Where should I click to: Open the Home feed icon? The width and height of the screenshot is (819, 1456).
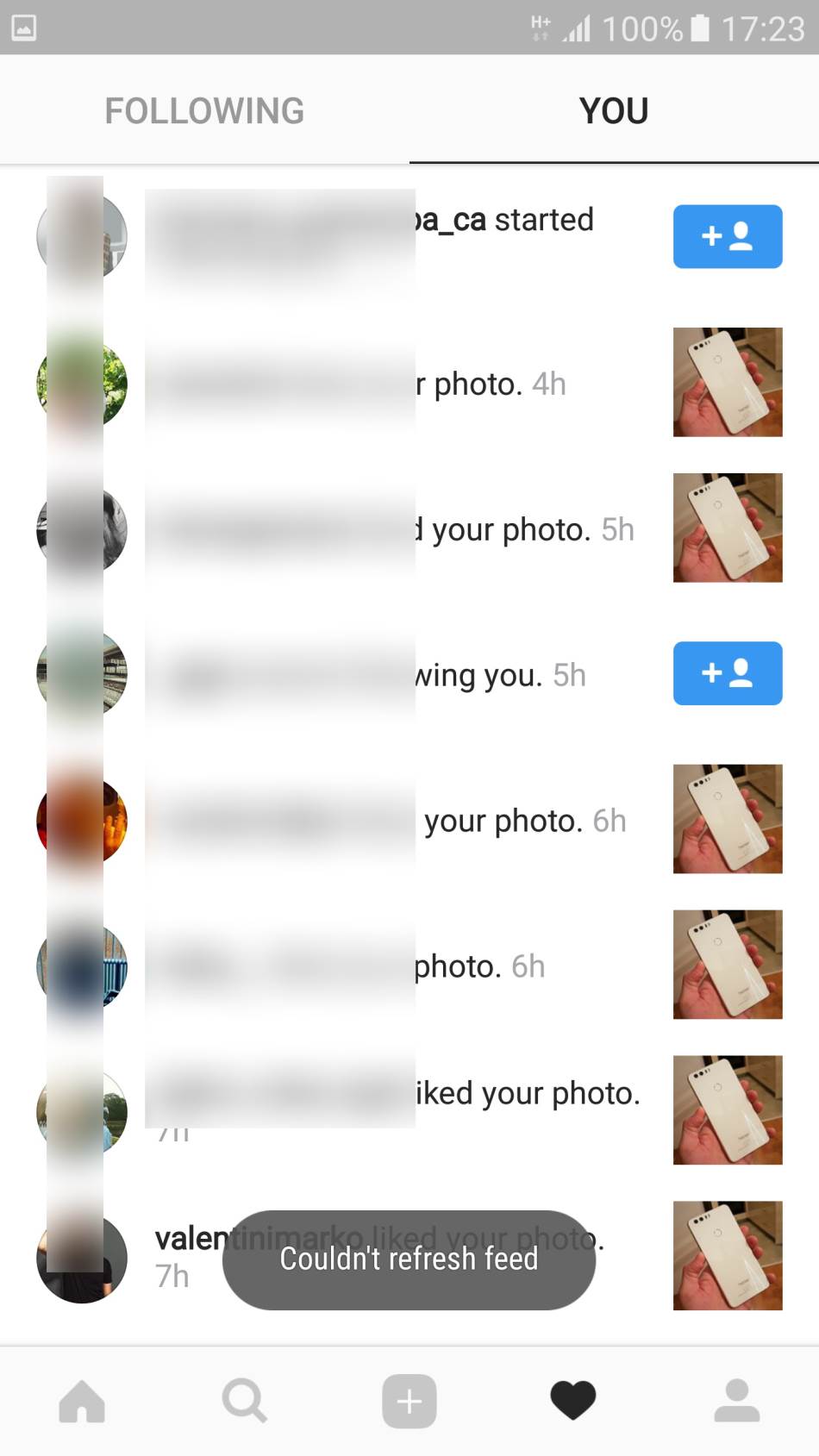82,1400
